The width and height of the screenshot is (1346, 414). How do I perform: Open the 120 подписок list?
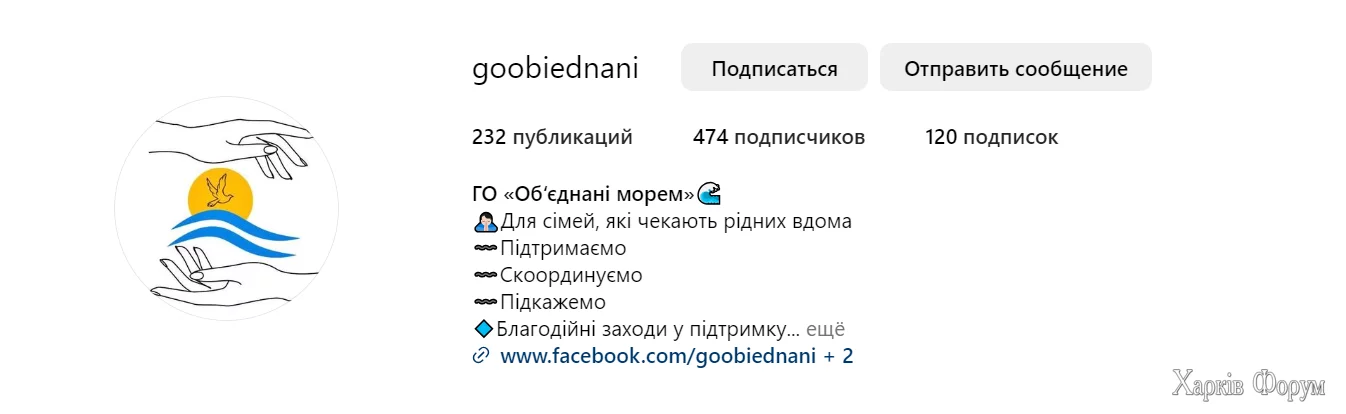pos(991,137)
